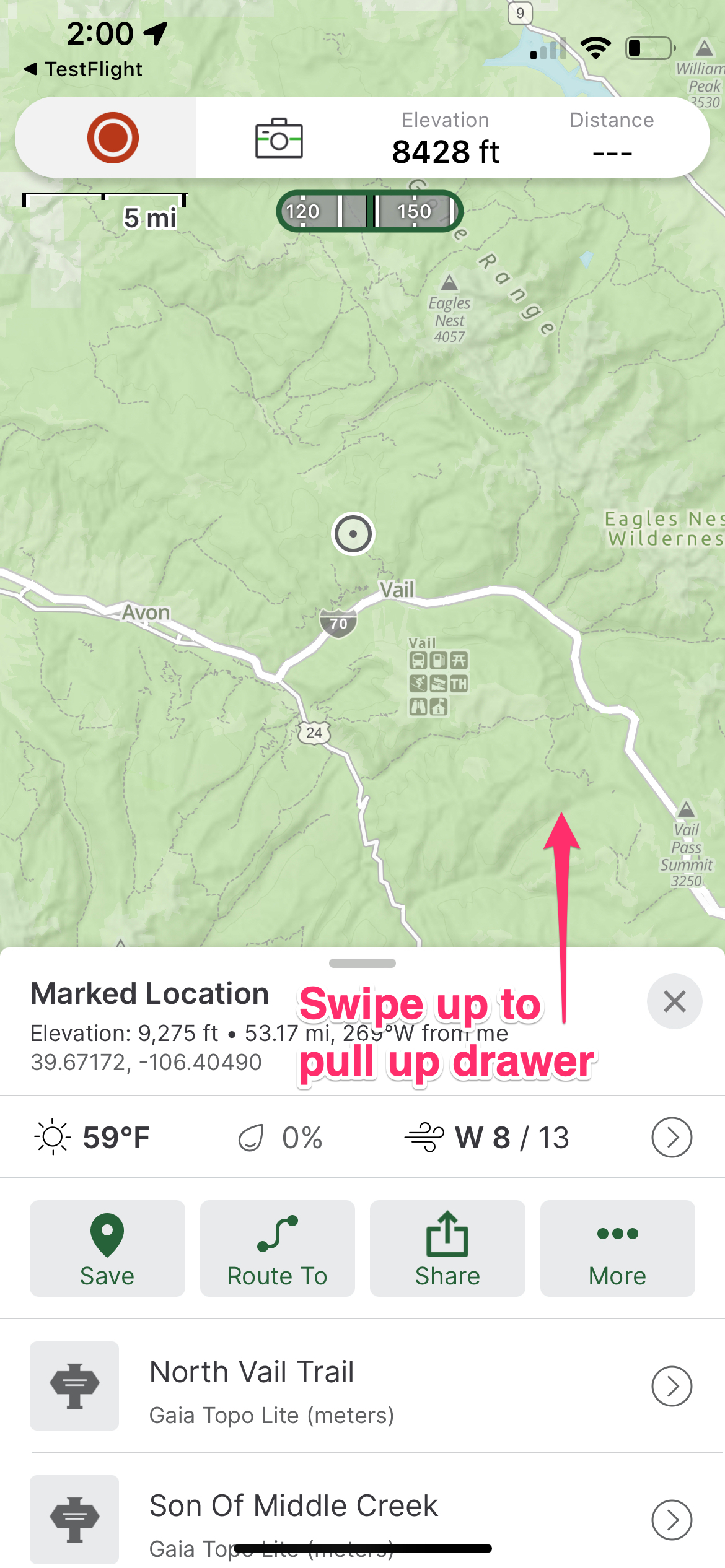Start recording a track
This screenshot has height=1568, width=725.
[112, 137]
